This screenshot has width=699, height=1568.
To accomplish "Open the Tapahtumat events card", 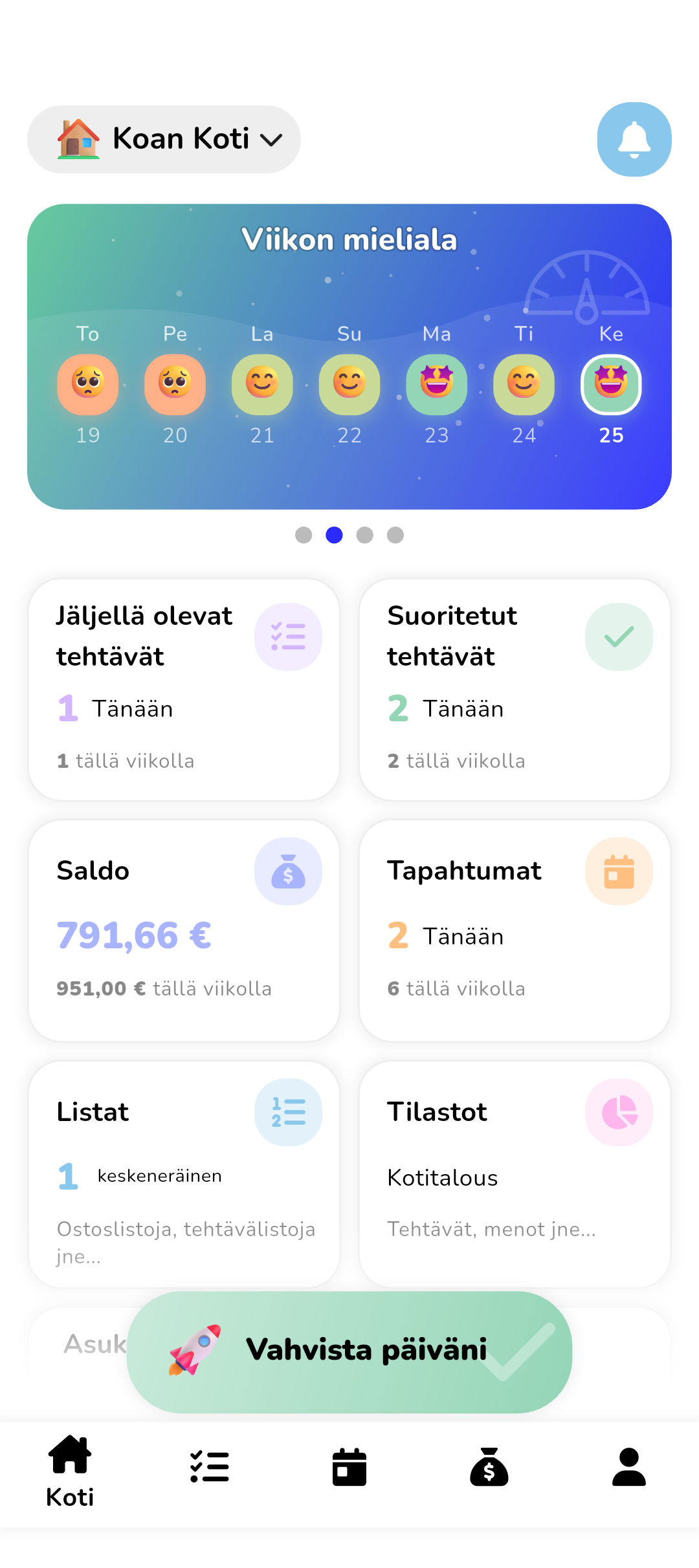I will coord(515,931).
